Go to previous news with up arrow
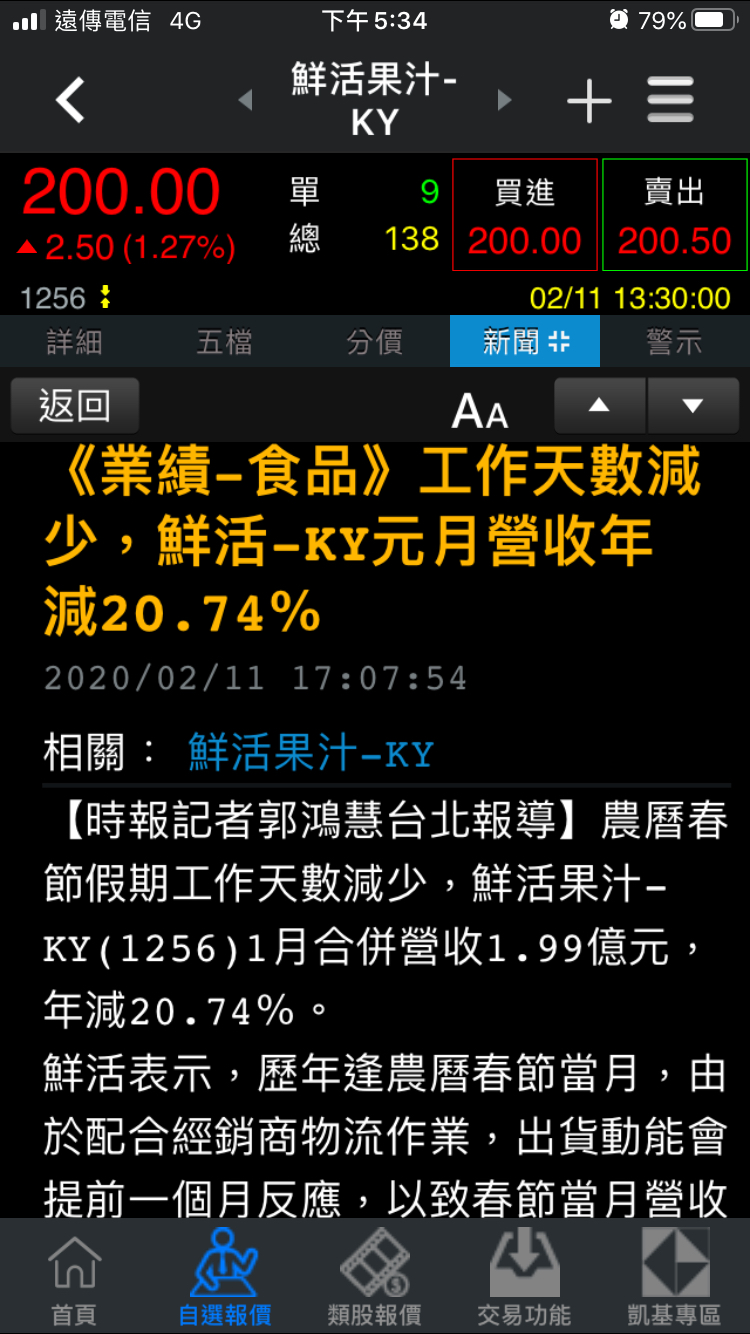This screenshot has width=750, height=1334. pos(599,406)
